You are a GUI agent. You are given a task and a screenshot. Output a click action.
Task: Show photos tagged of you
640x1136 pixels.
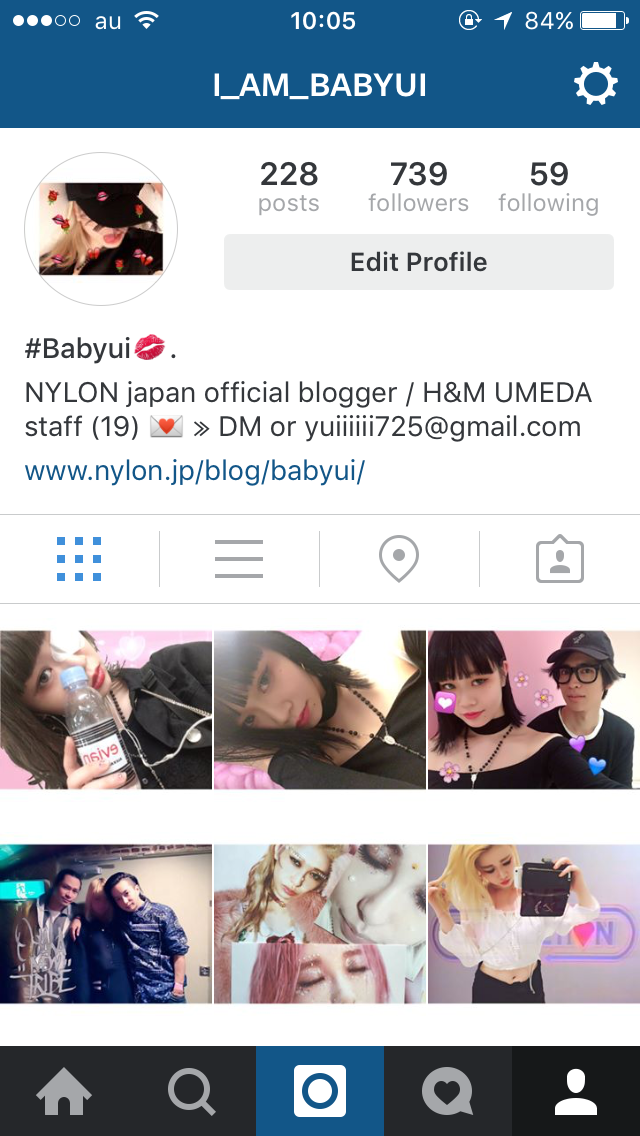559,559
